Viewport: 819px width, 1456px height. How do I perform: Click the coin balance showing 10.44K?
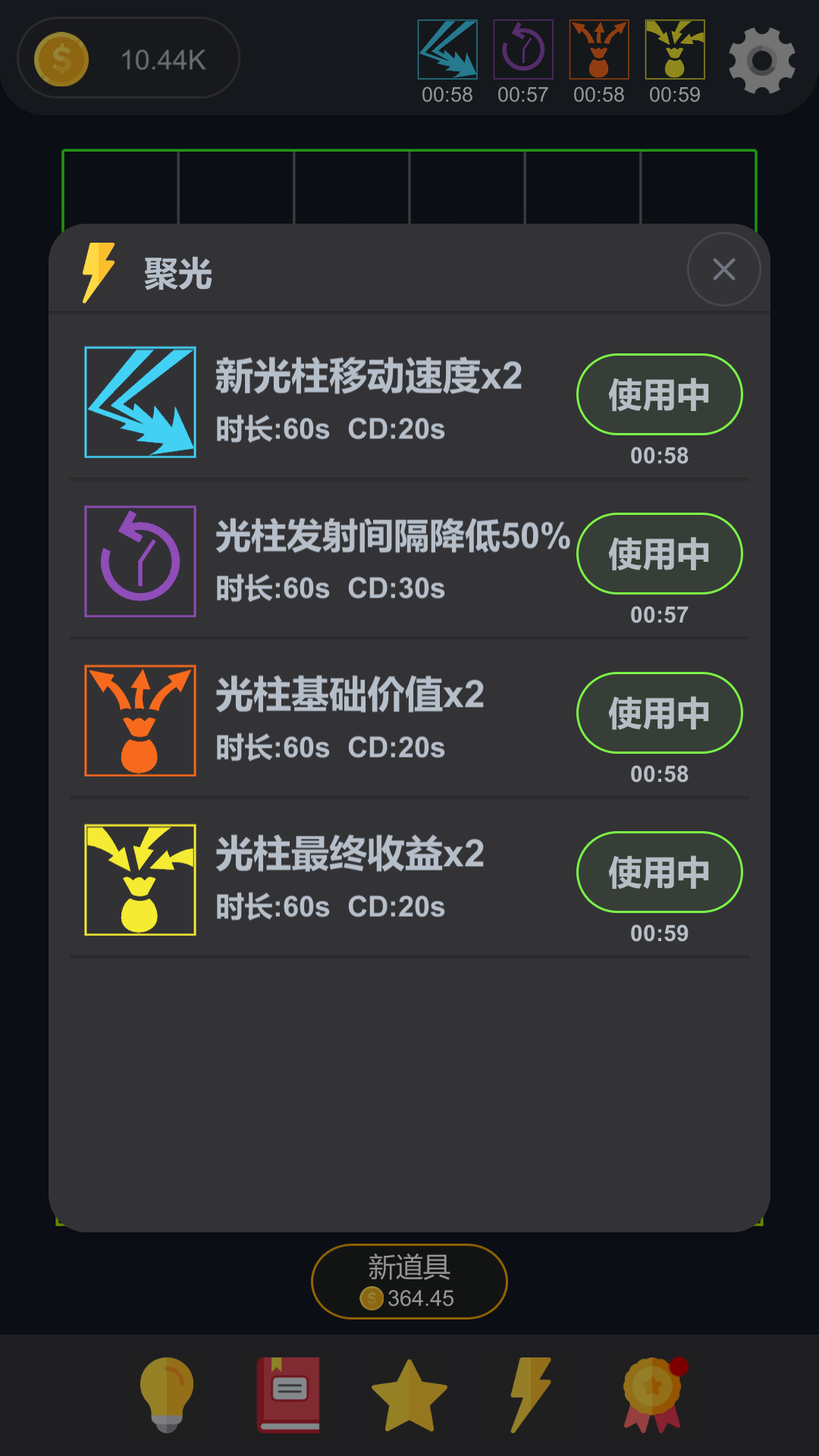coord(127,58)
